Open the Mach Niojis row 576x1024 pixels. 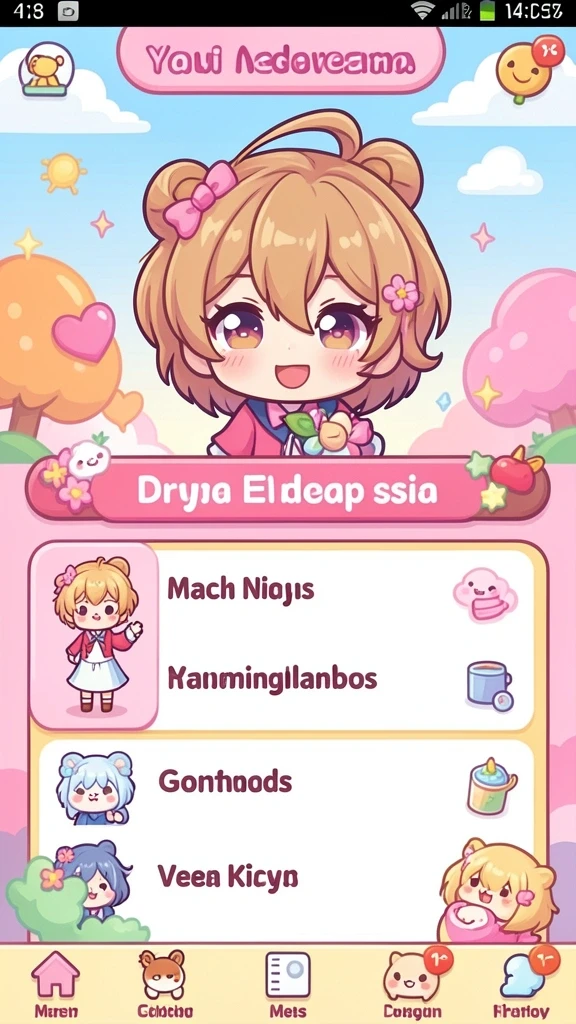click(x=346, y=589)
